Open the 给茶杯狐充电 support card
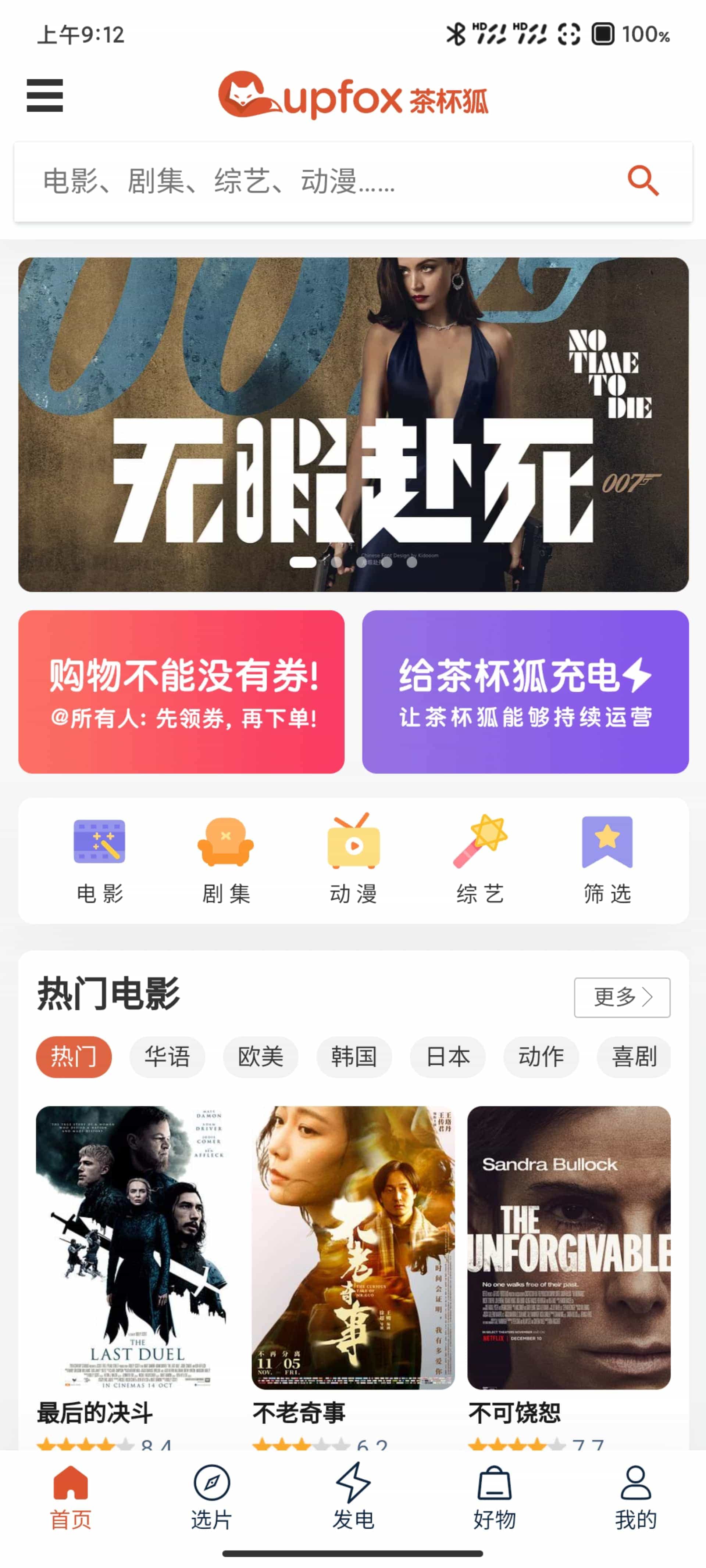The width and height of the screenshot is (706, 1568). [525, 692]
